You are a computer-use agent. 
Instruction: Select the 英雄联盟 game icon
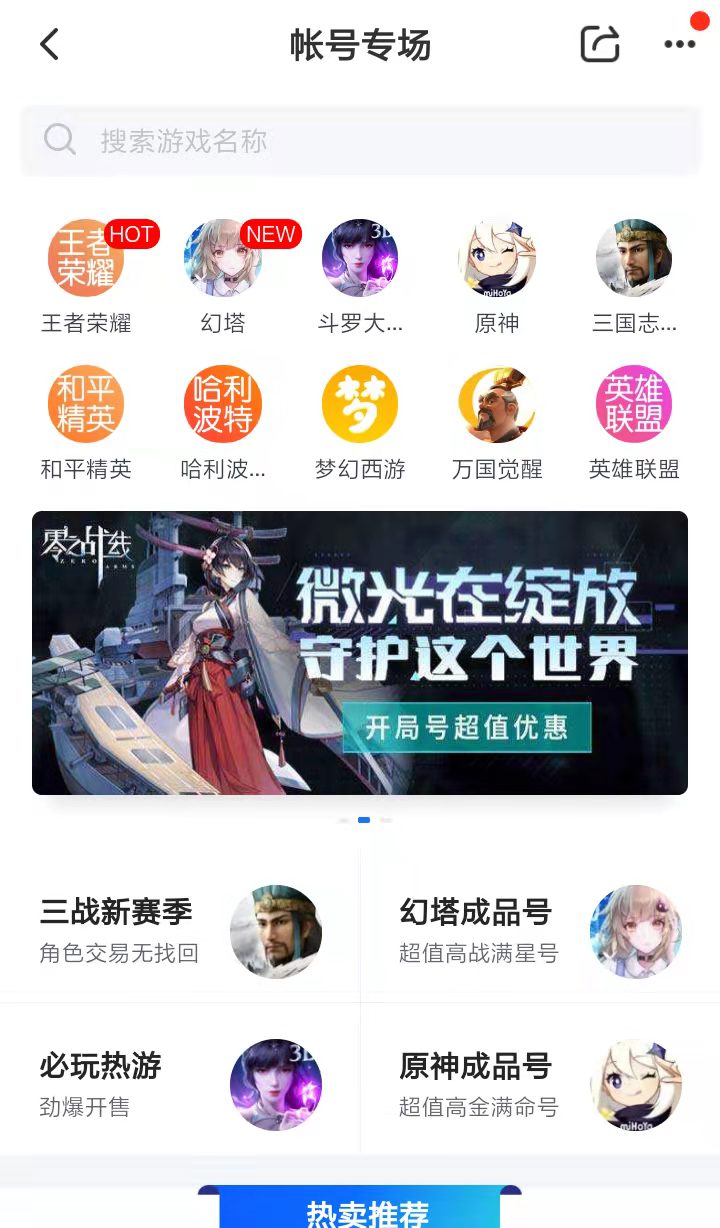click(x=634, y=404)
